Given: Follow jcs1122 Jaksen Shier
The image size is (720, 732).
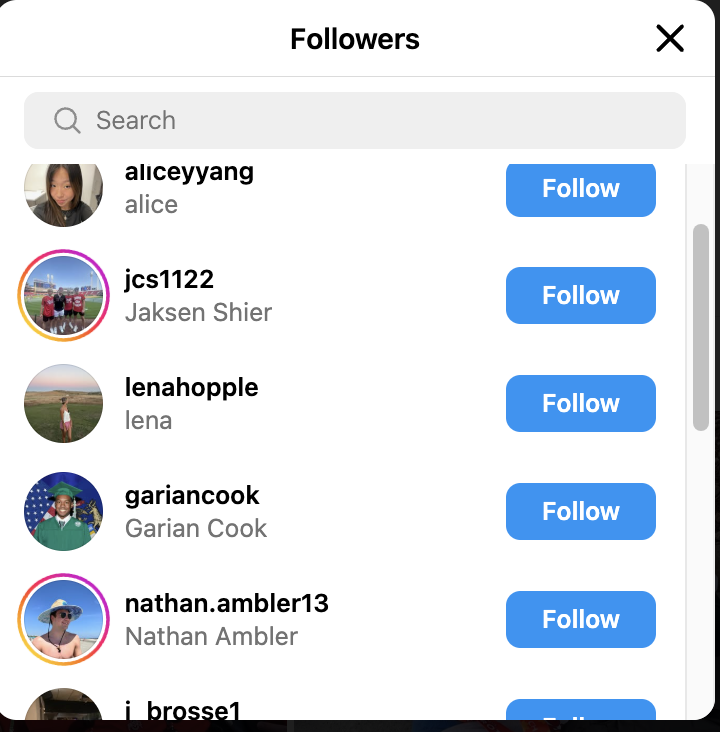Looking at the screenshot, I should click(x=580, y=295).
